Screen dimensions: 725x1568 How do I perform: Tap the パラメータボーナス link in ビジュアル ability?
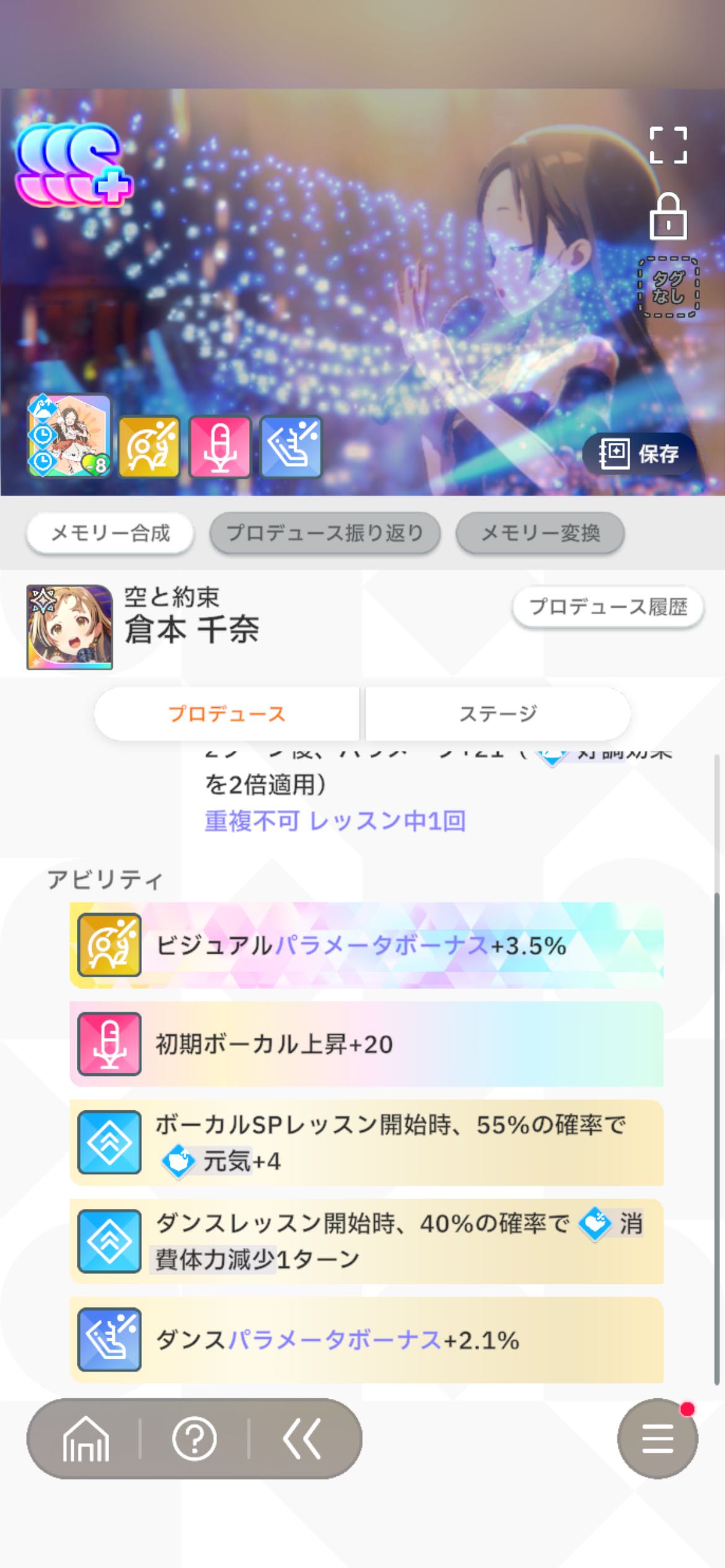tap(381, 946)
